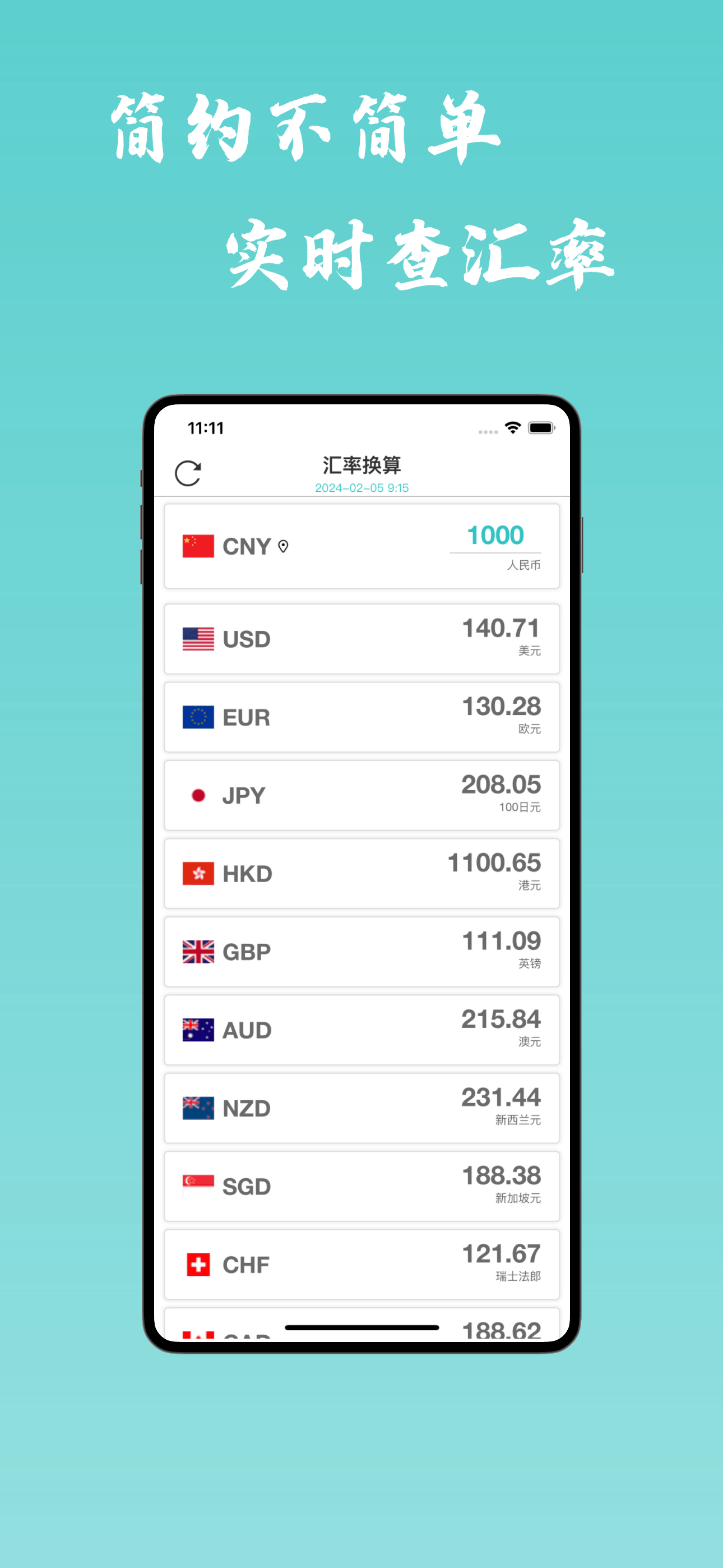This screenshot has width=723, height=1568.
Task: Click the Wi-Fi icon in status bar
Action: (x=513, y=428)
